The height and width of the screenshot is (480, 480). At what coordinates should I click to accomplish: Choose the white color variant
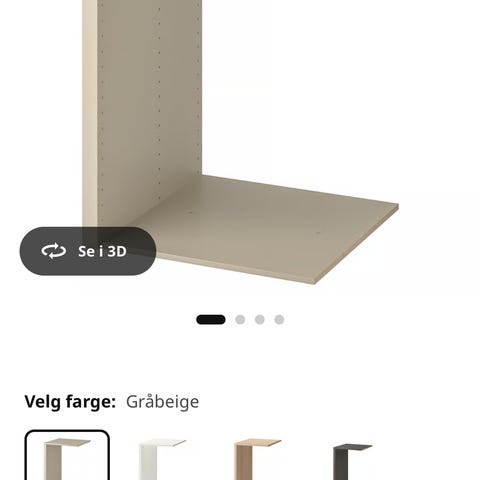coord(162,459)
